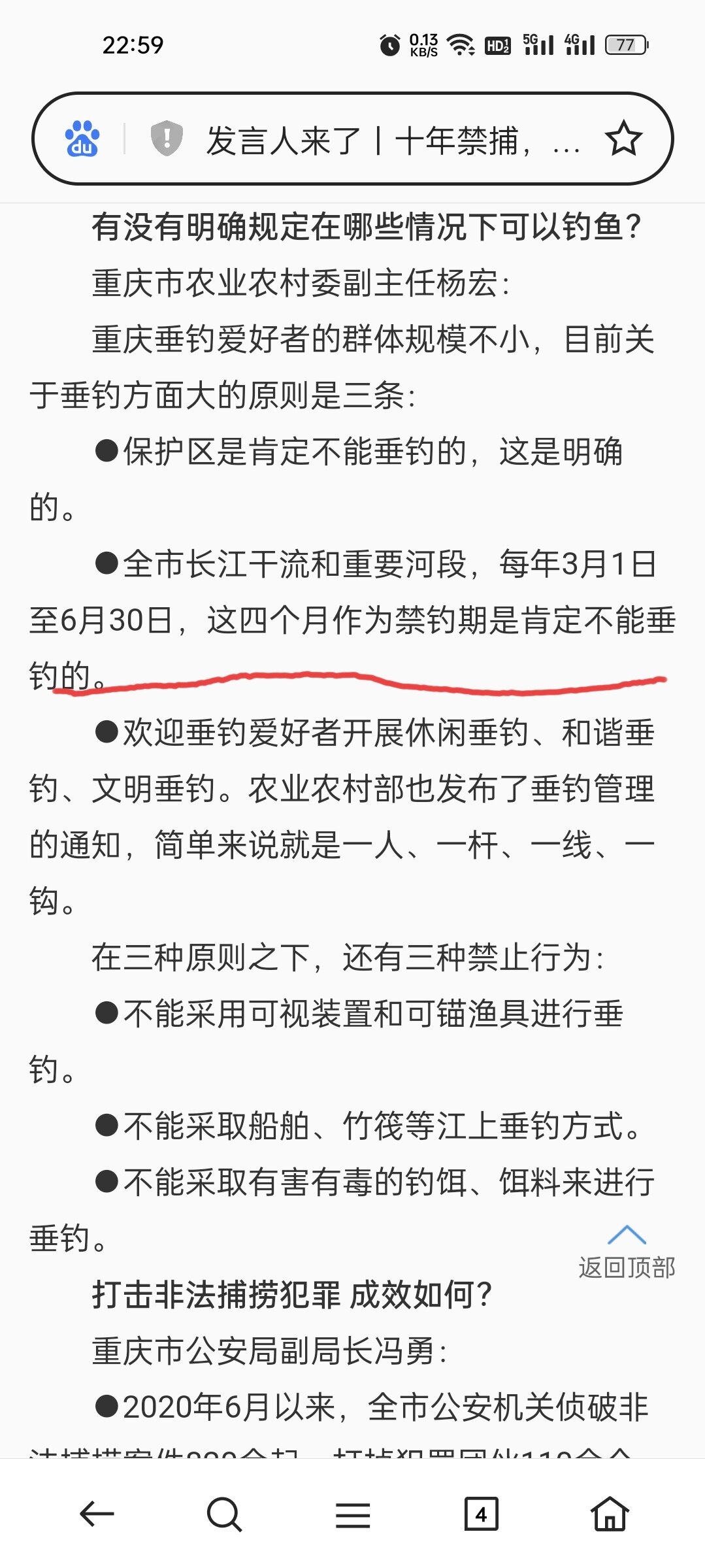Open the site security shield icon
This screenshot has height=1568, width=705.
pyautogui.click(x=167, y=139)
